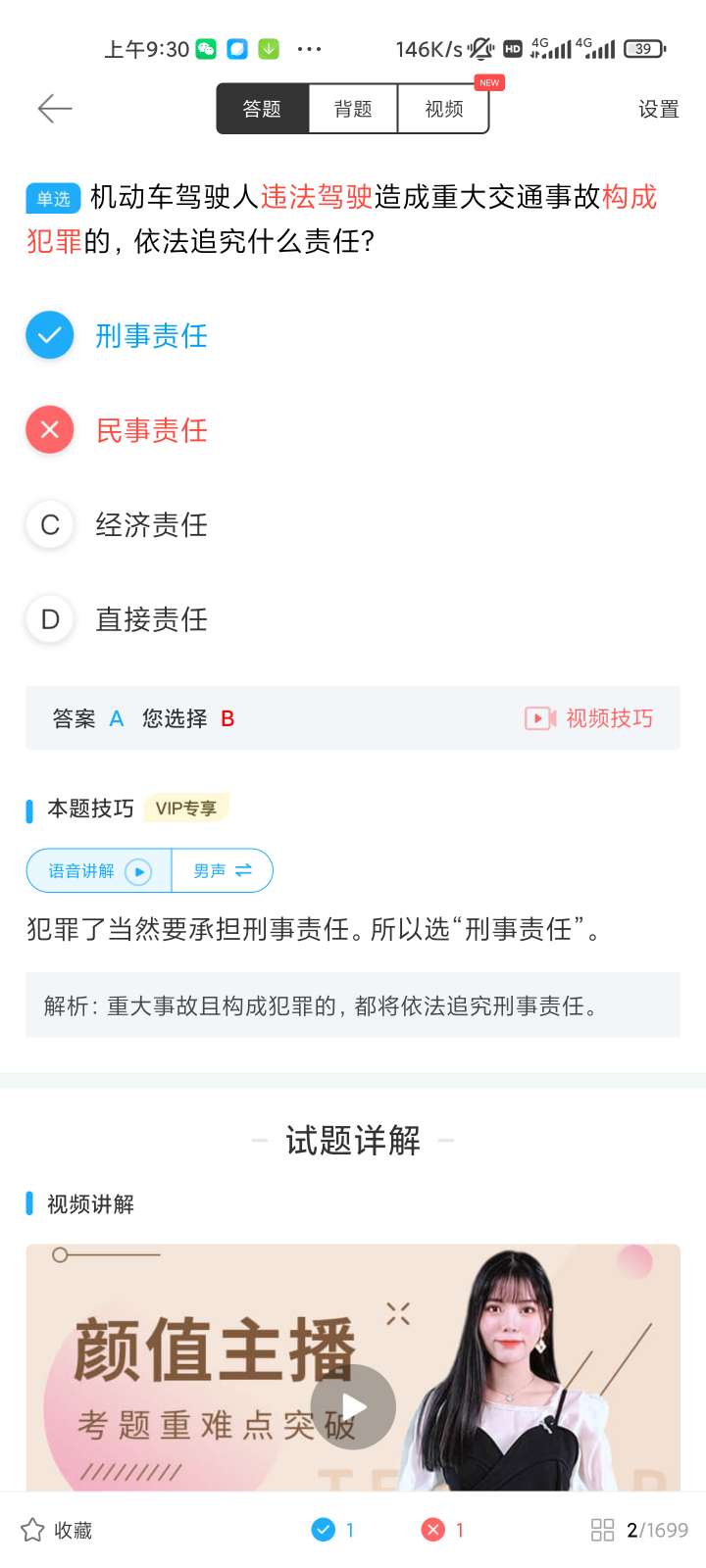
Task: Go back using the top-left arrow
Action: 55,109
